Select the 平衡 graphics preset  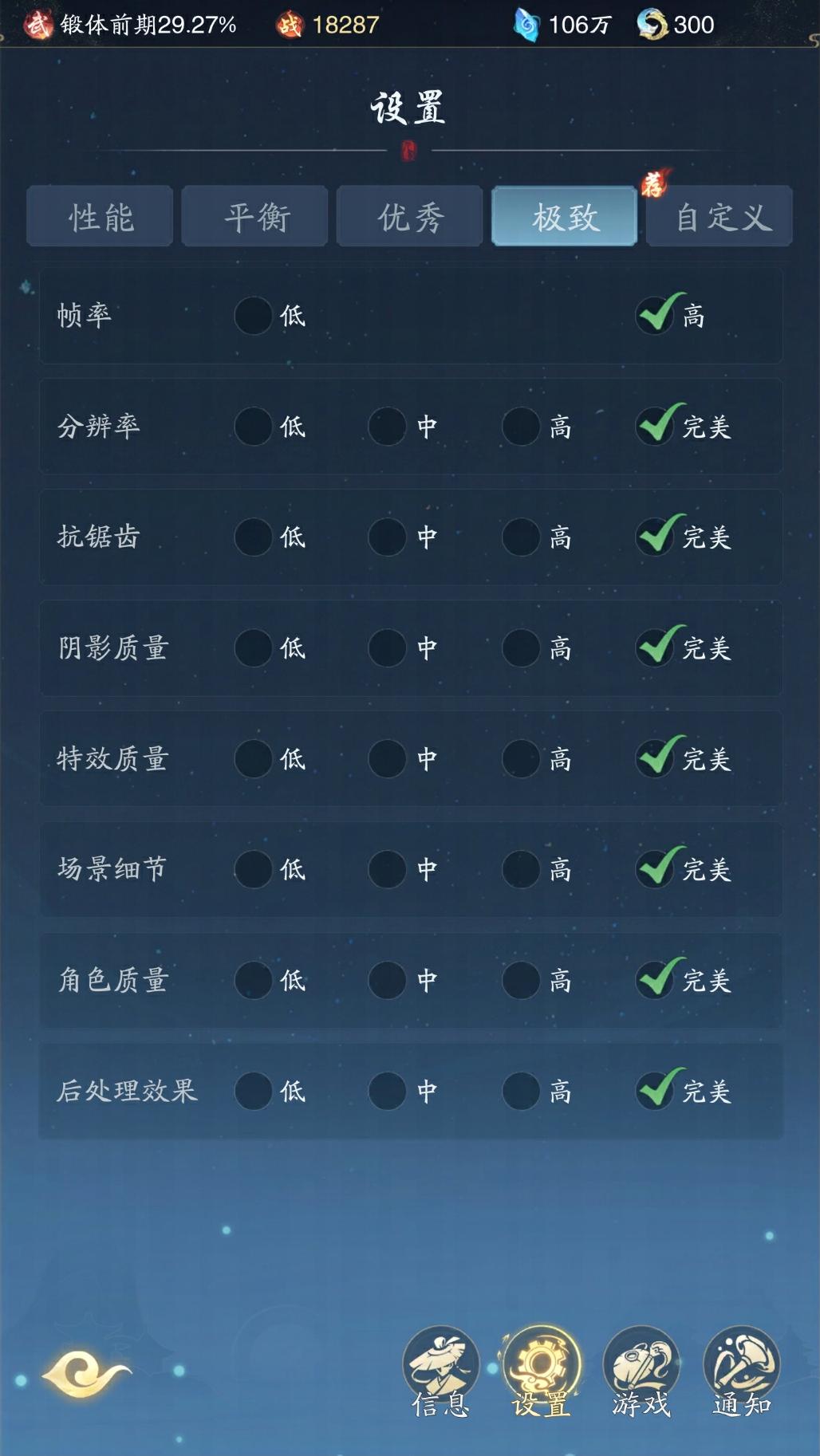[x=254, y=217]
